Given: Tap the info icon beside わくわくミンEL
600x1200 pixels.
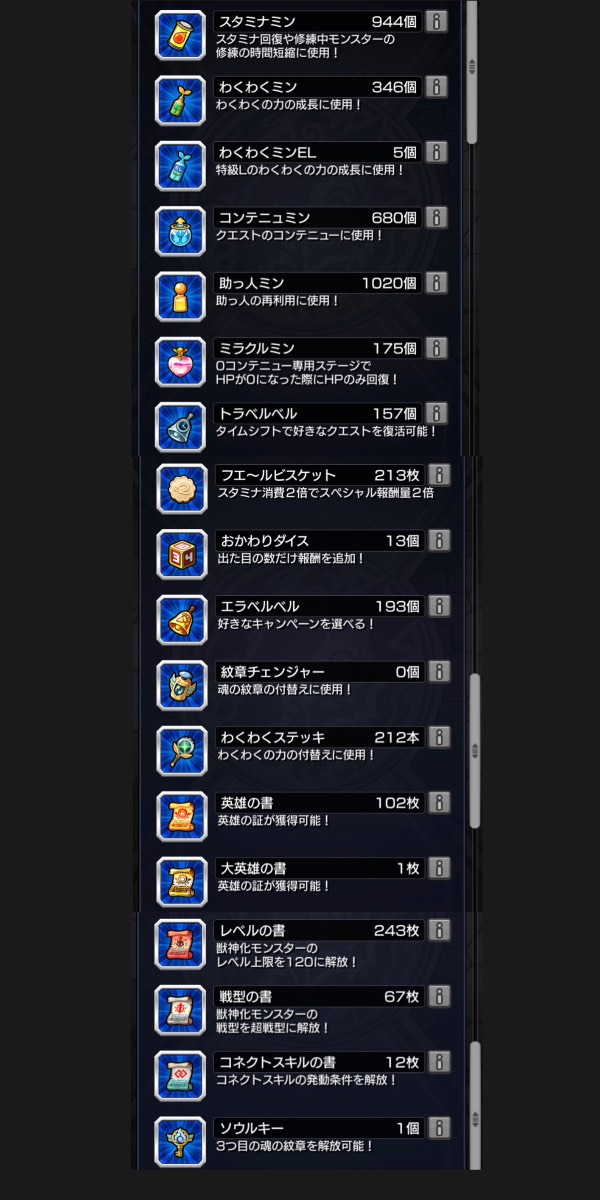Looking at the screenshot, I should click(x=436, y=152).
